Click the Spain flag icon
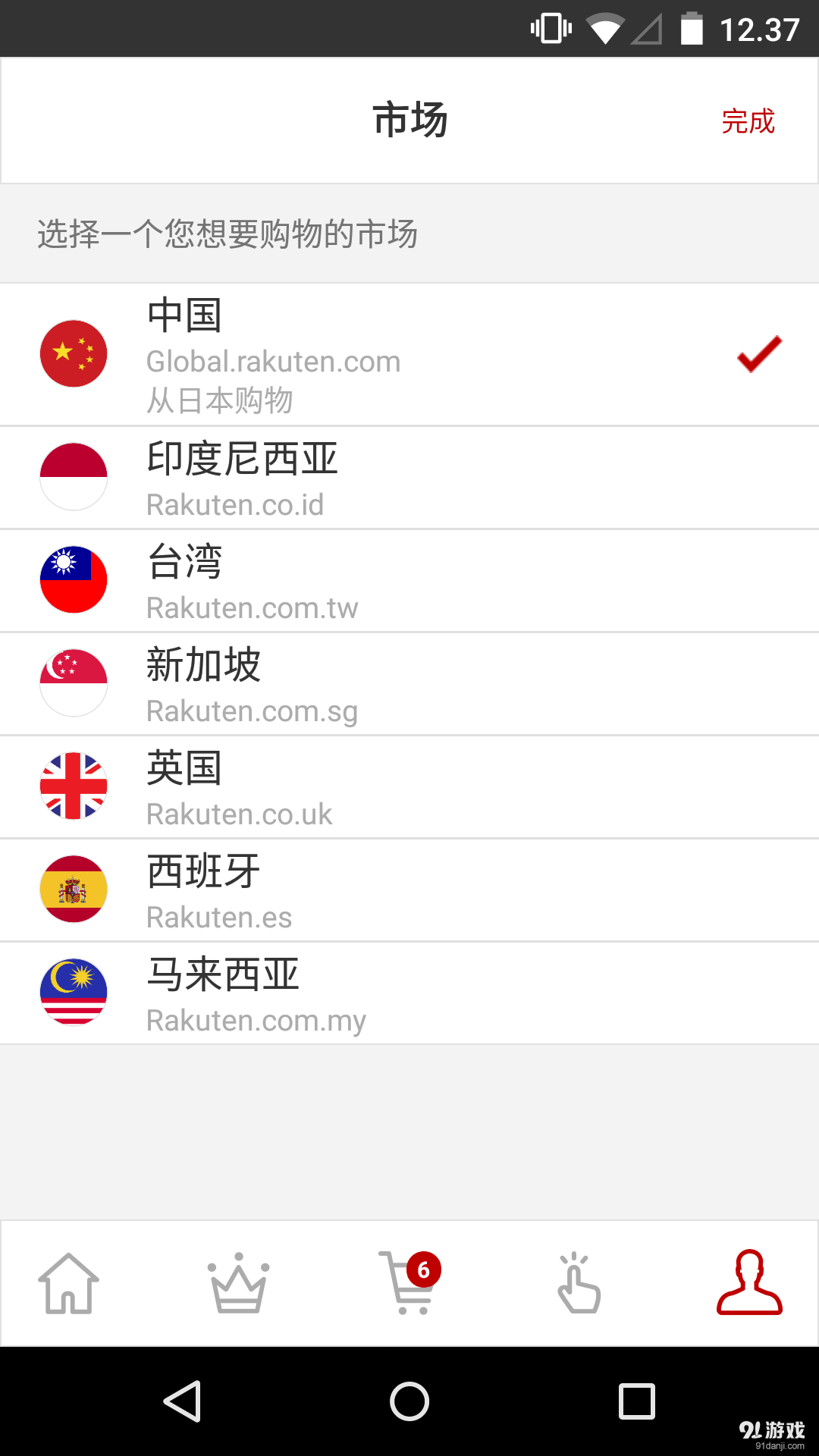This screenshot has height=1456, width=819. (x=73, y=889)
